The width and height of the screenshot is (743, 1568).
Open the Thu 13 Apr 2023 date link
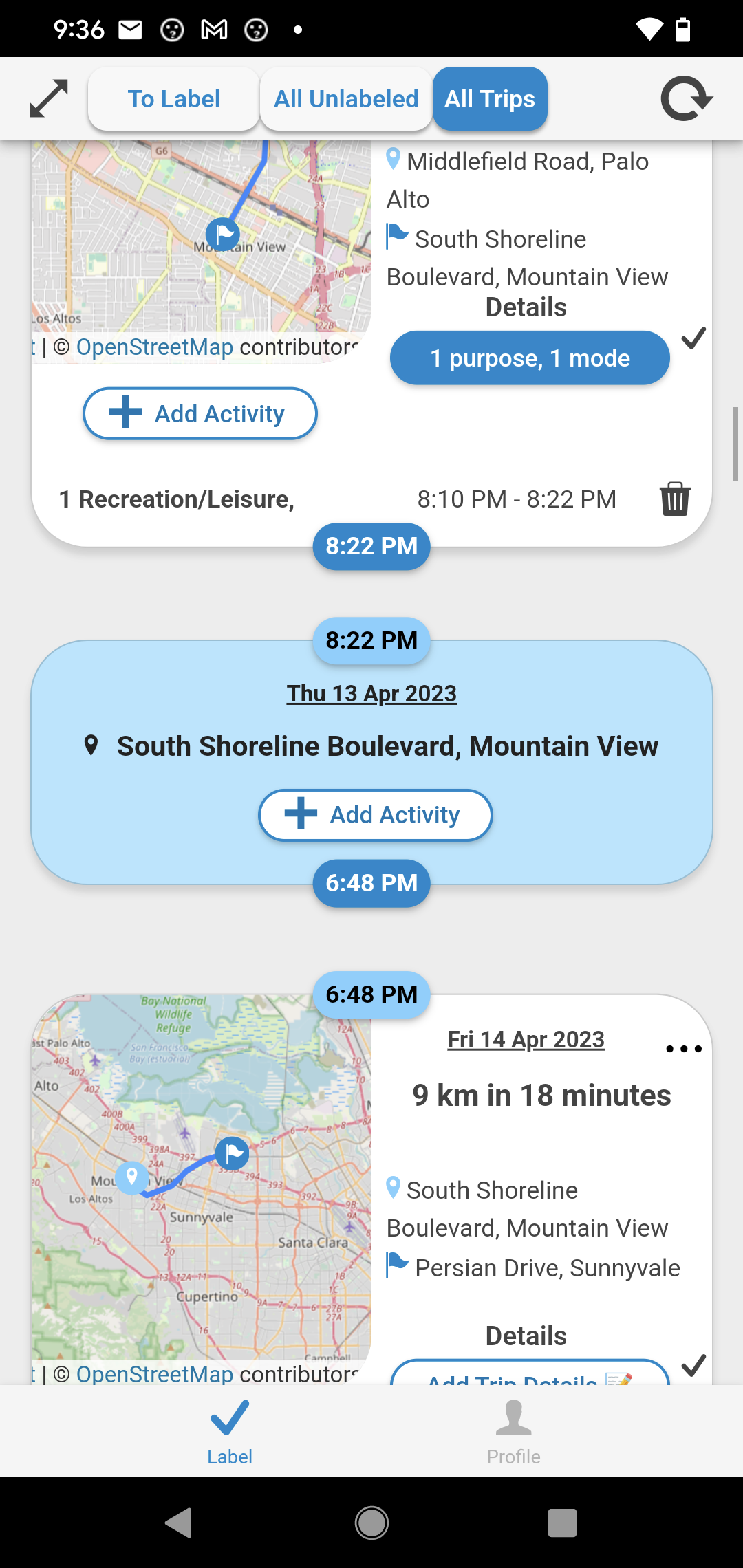(x=371, y=693)
